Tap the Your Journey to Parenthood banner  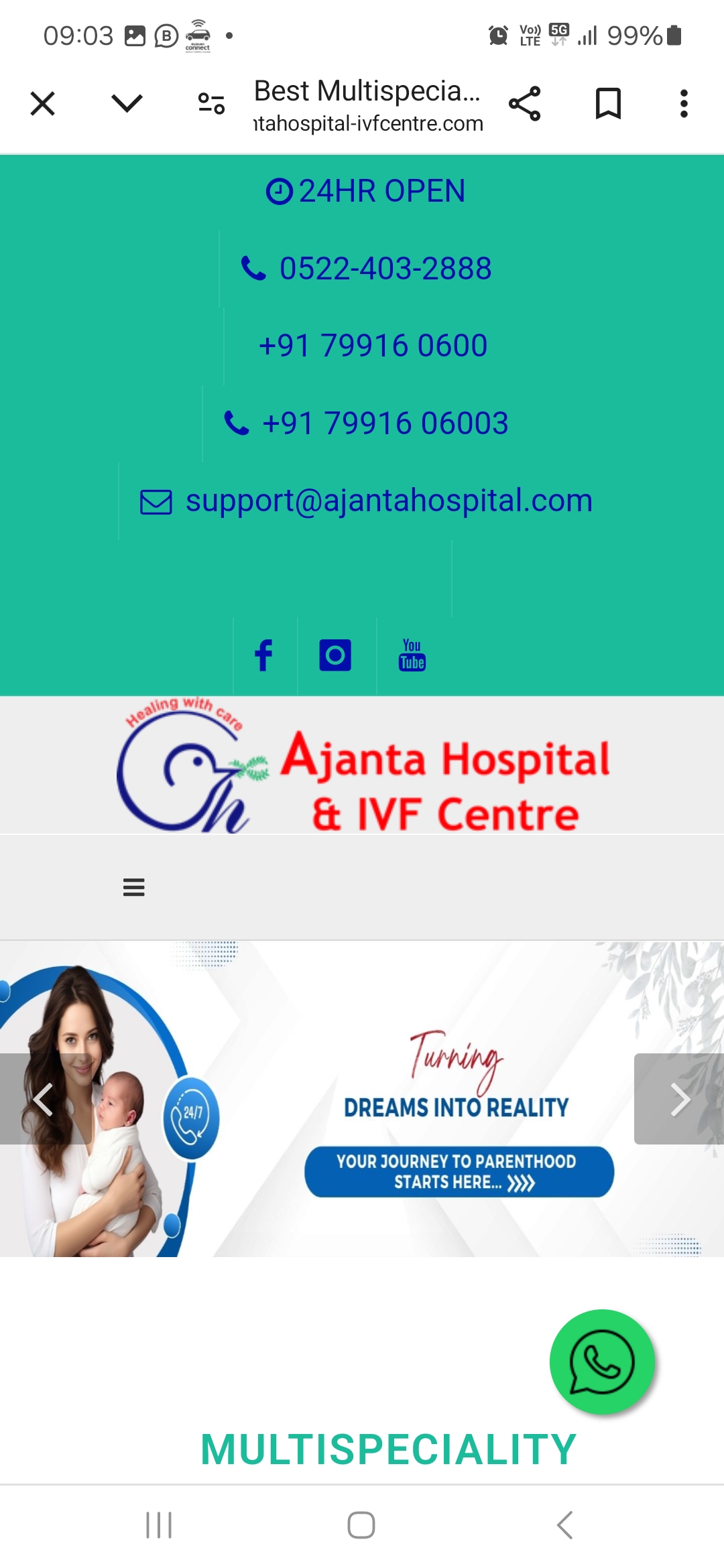(x=459, y=1172)
